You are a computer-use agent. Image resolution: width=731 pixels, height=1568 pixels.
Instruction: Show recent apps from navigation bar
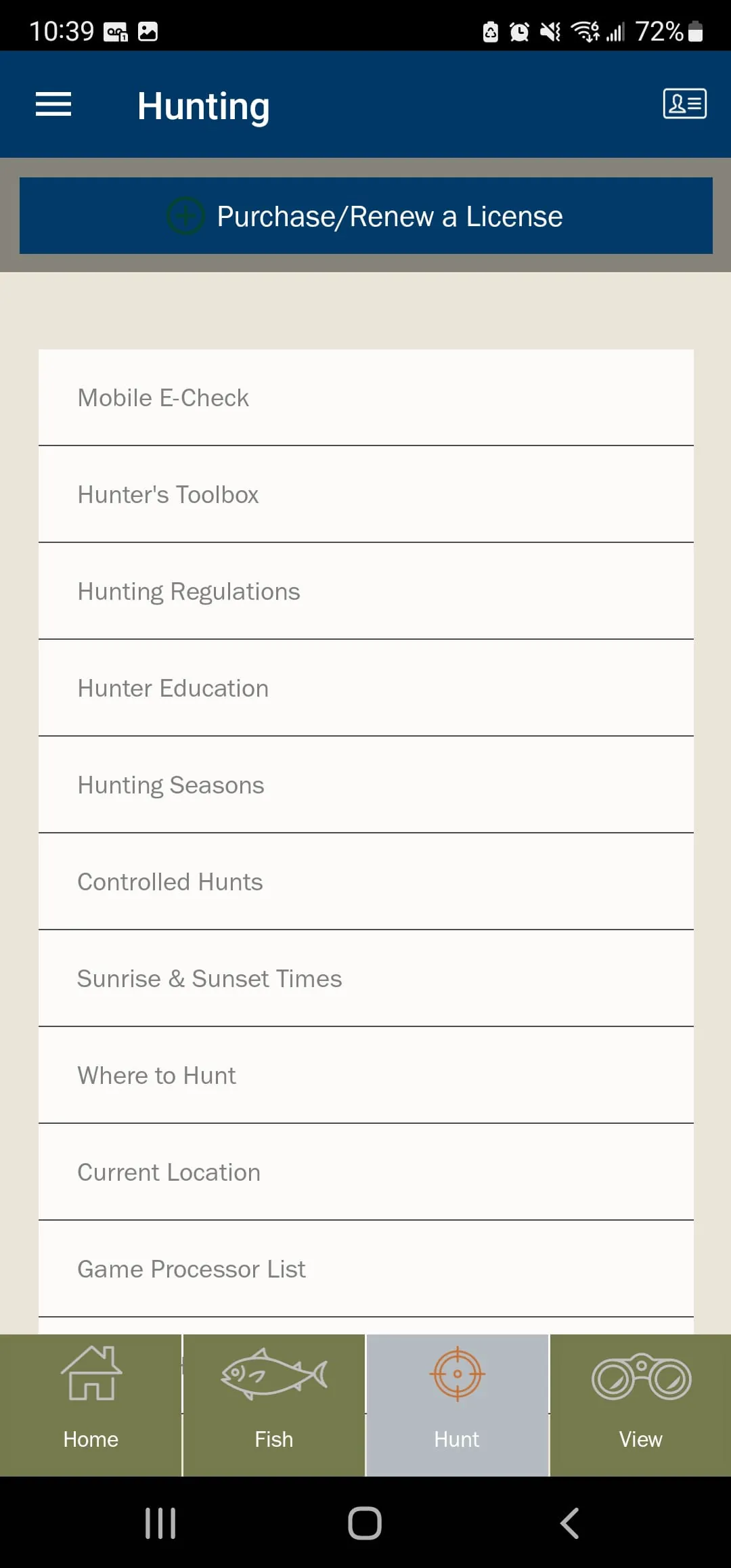coord(160,1523)
